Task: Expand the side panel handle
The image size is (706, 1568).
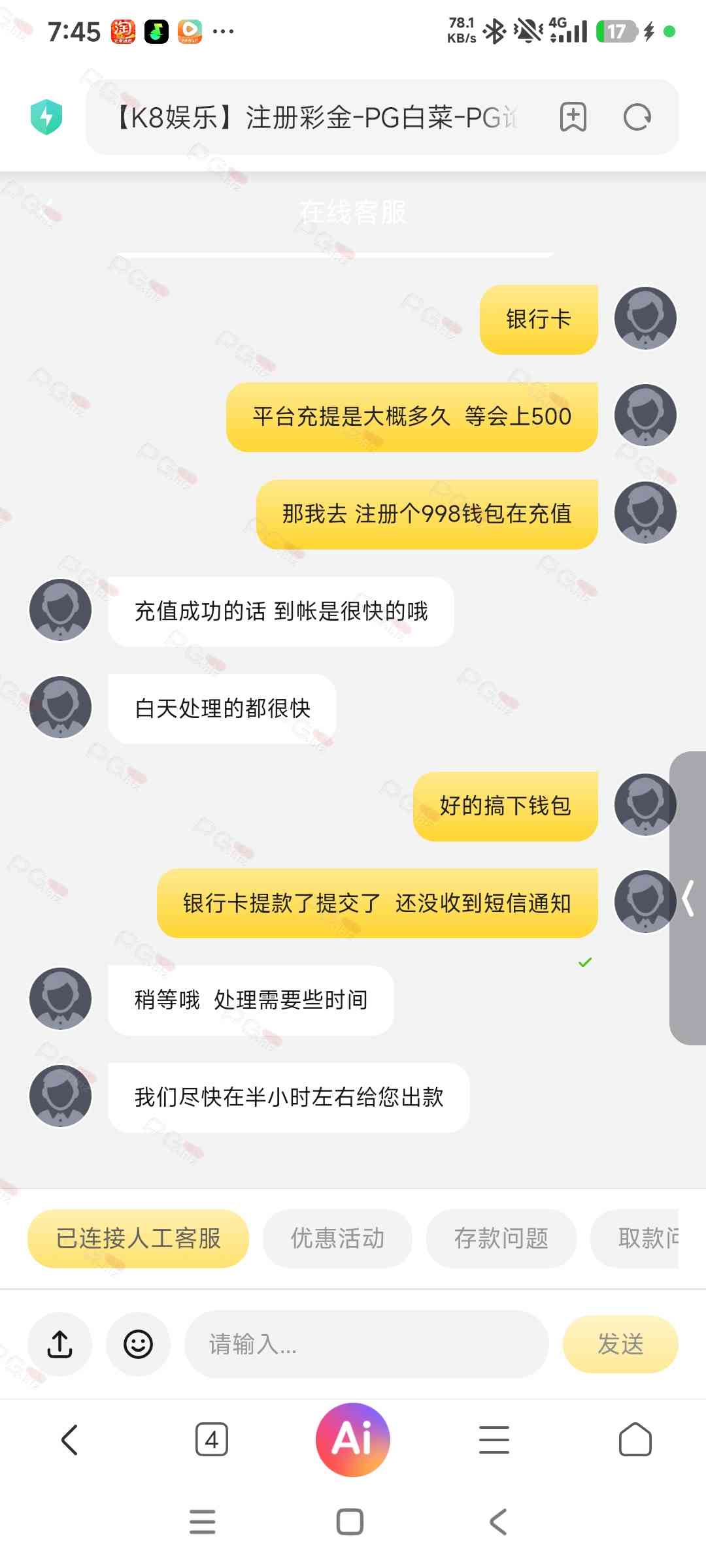Action: coord(688,898)
